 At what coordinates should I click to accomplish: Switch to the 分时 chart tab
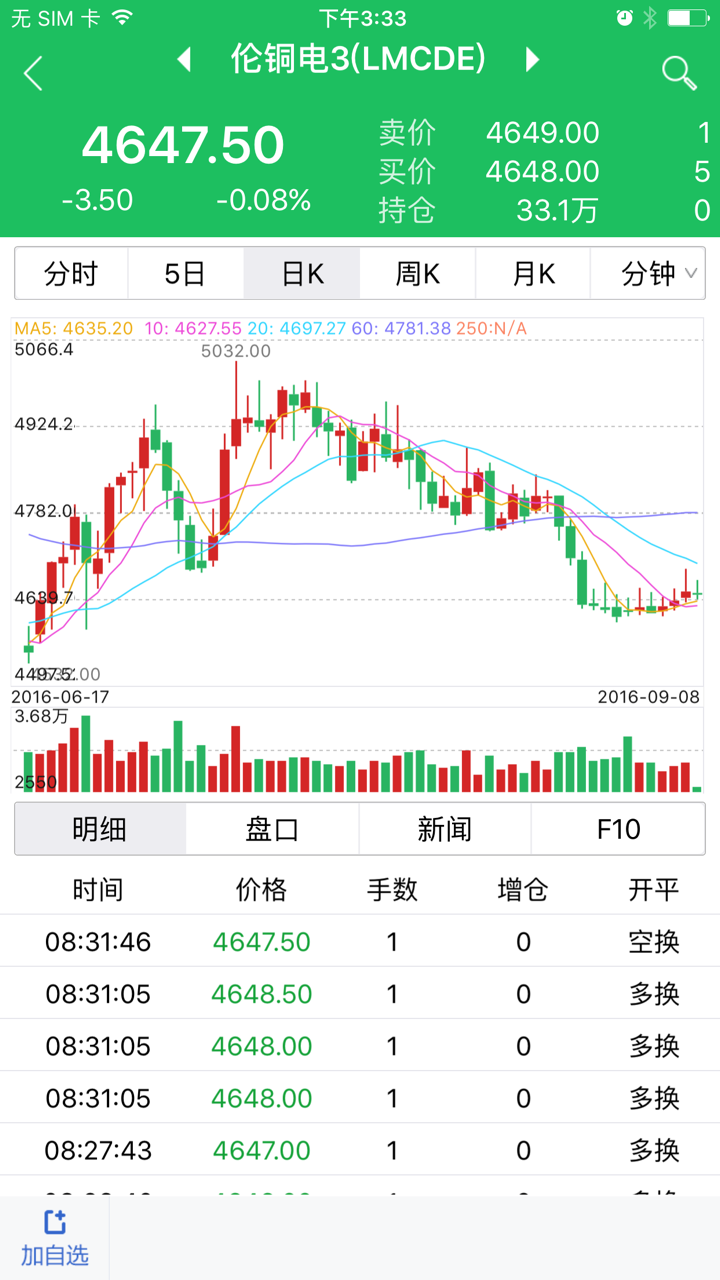coord(71,273)
